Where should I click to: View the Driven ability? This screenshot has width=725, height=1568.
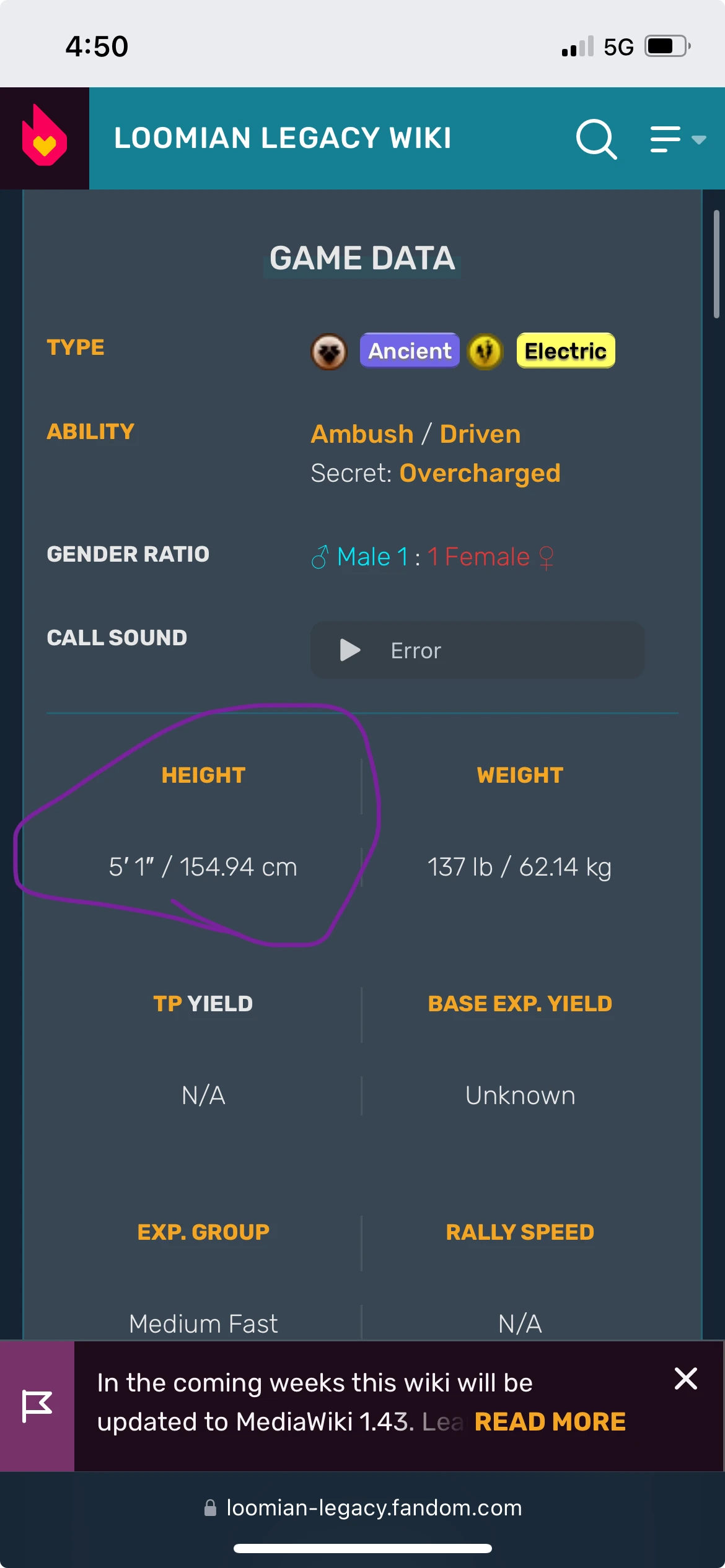click(480, 434)
